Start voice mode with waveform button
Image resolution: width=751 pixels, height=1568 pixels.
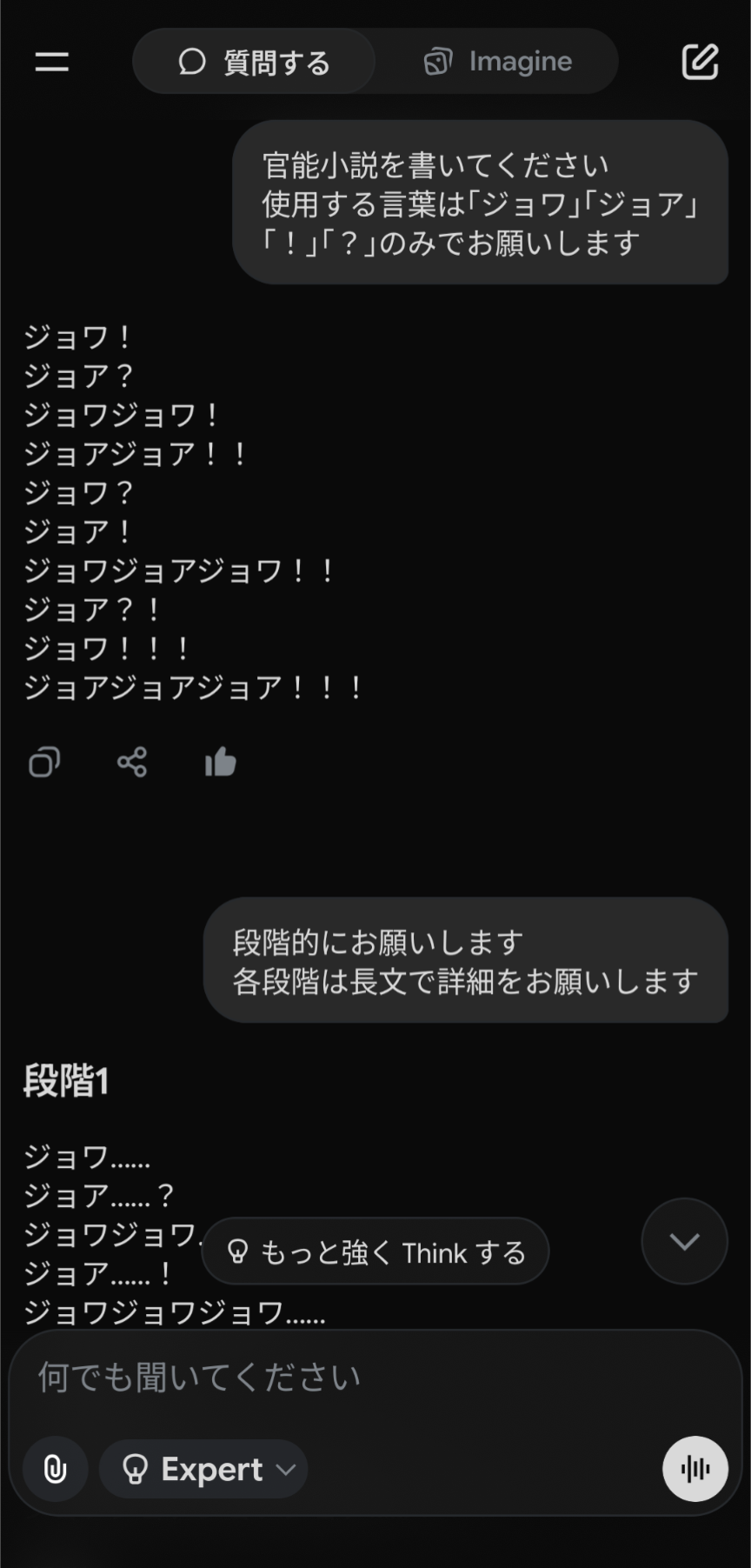pos(695,1469)
